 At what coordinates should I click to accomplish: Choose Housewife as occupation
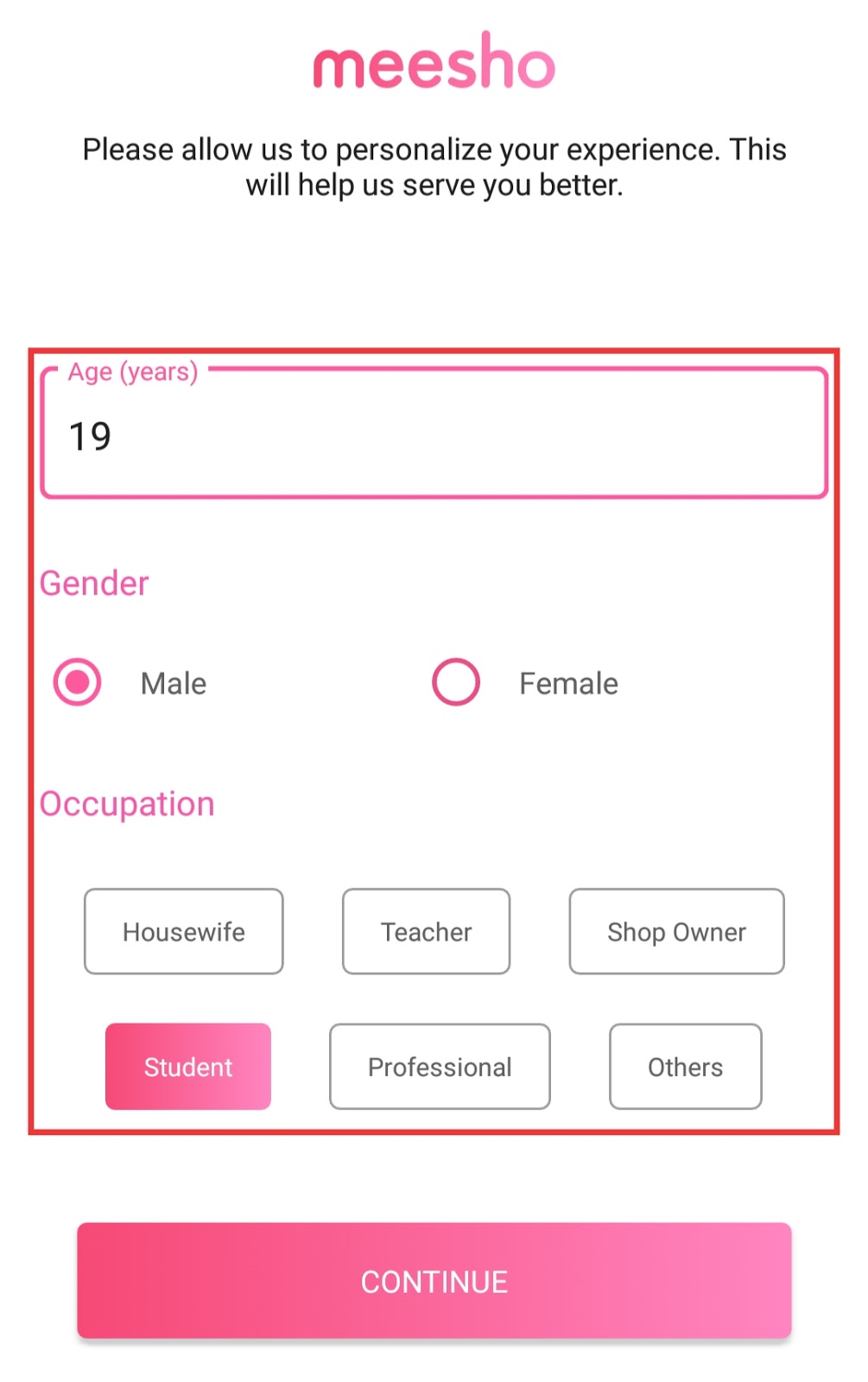click(184, 932)
